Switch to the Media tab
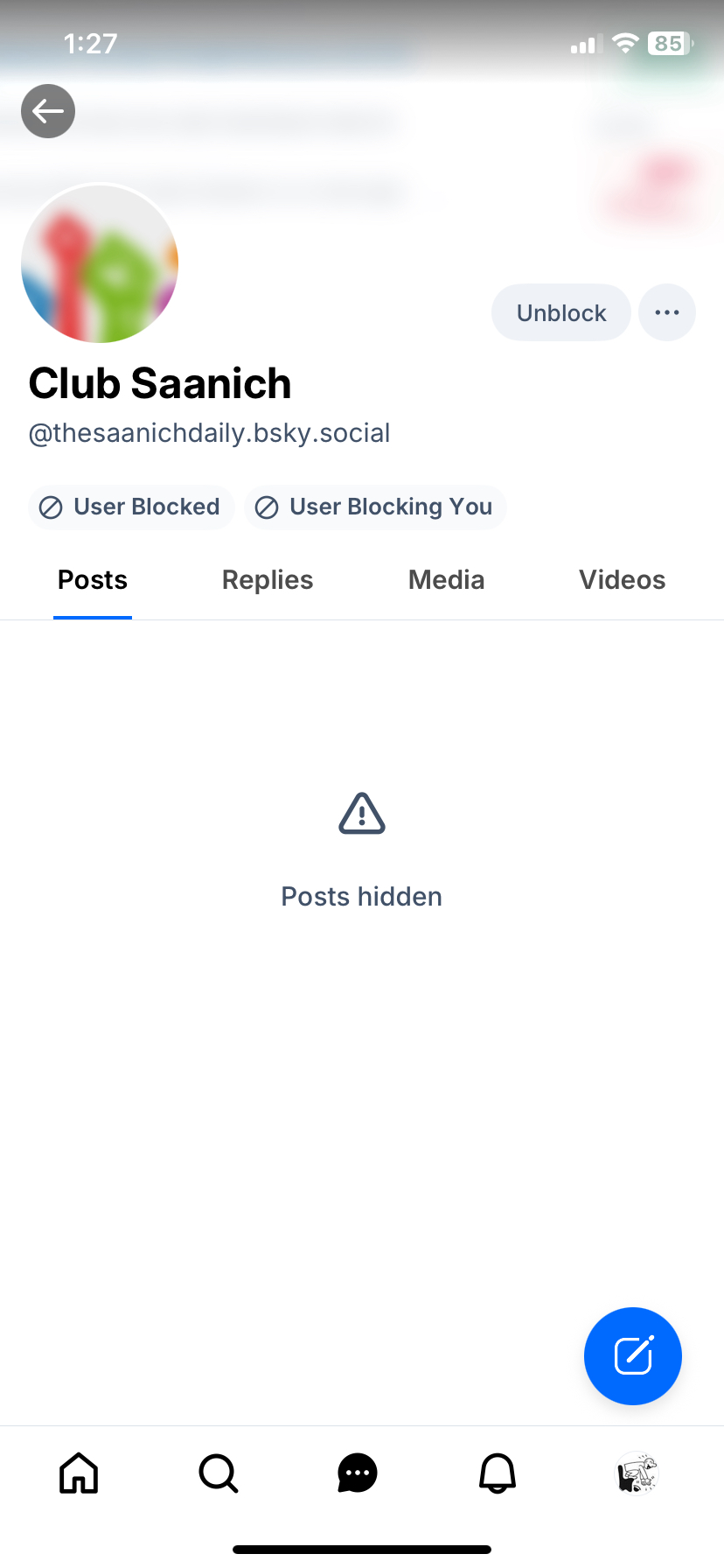The height and width of the screenshot is (1568, 724). [446, 580]
